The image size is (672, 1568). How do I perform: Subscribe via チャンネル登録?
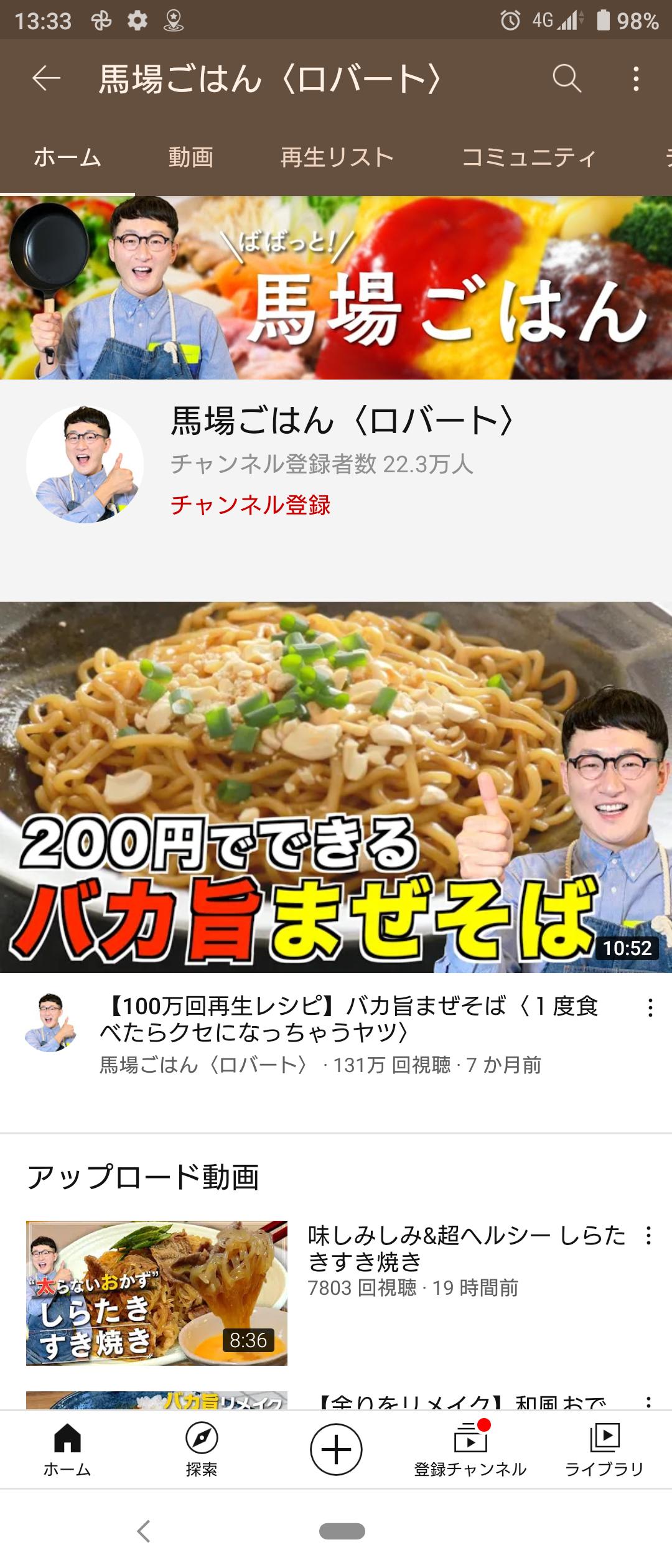pos(250,505)
